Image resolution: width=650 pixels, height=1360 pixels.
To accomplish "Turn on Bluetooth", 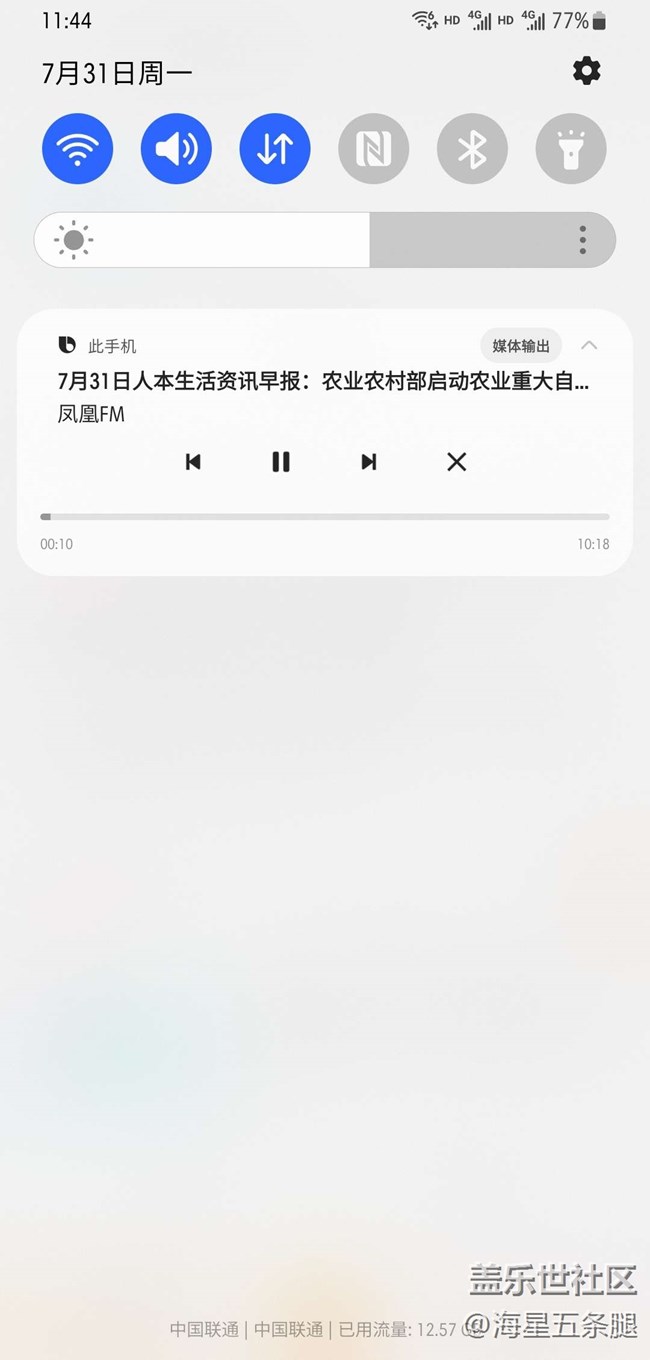I will tap(472, 149).
